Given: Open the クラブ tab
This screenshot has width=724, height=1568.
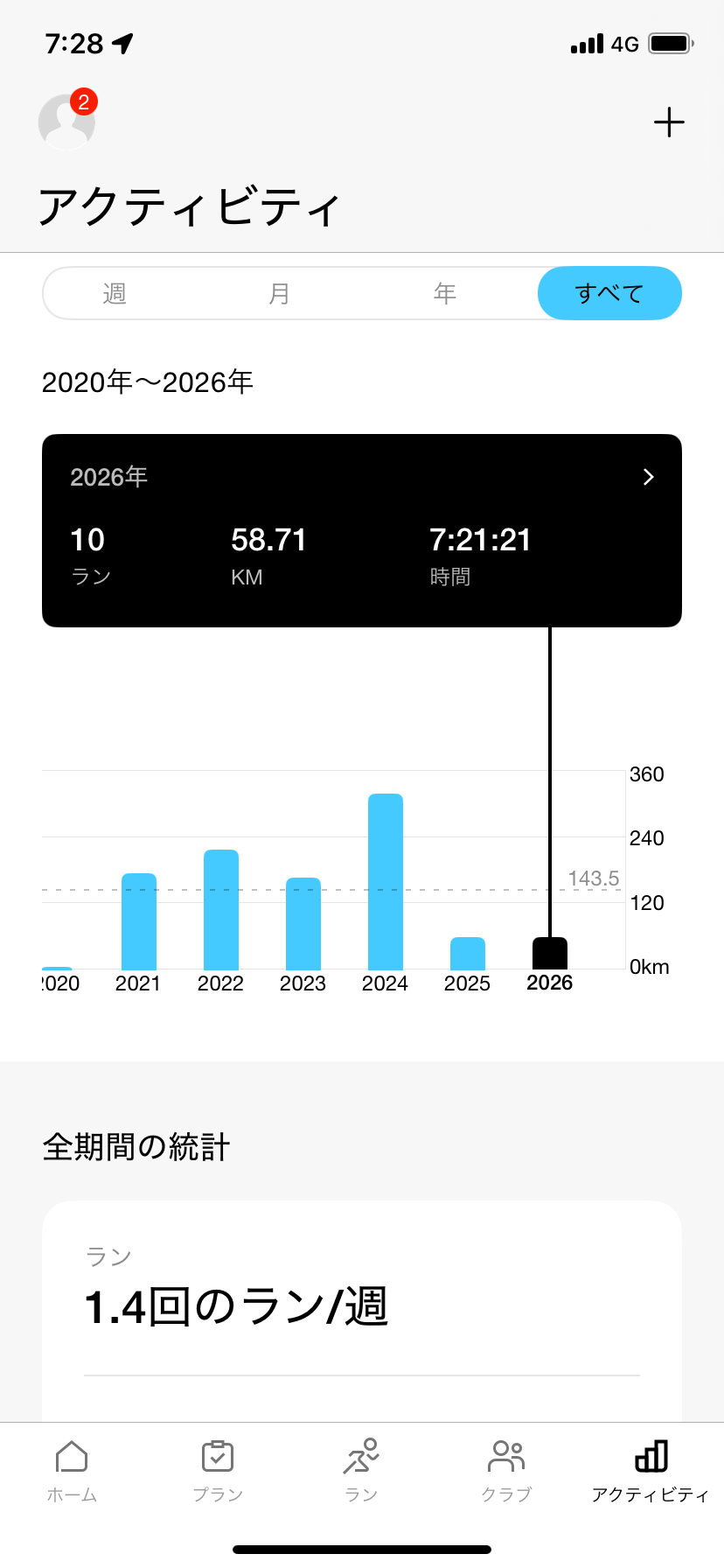Looking at the screenshot, I should pyautogui.click(x=506, y=1470).
